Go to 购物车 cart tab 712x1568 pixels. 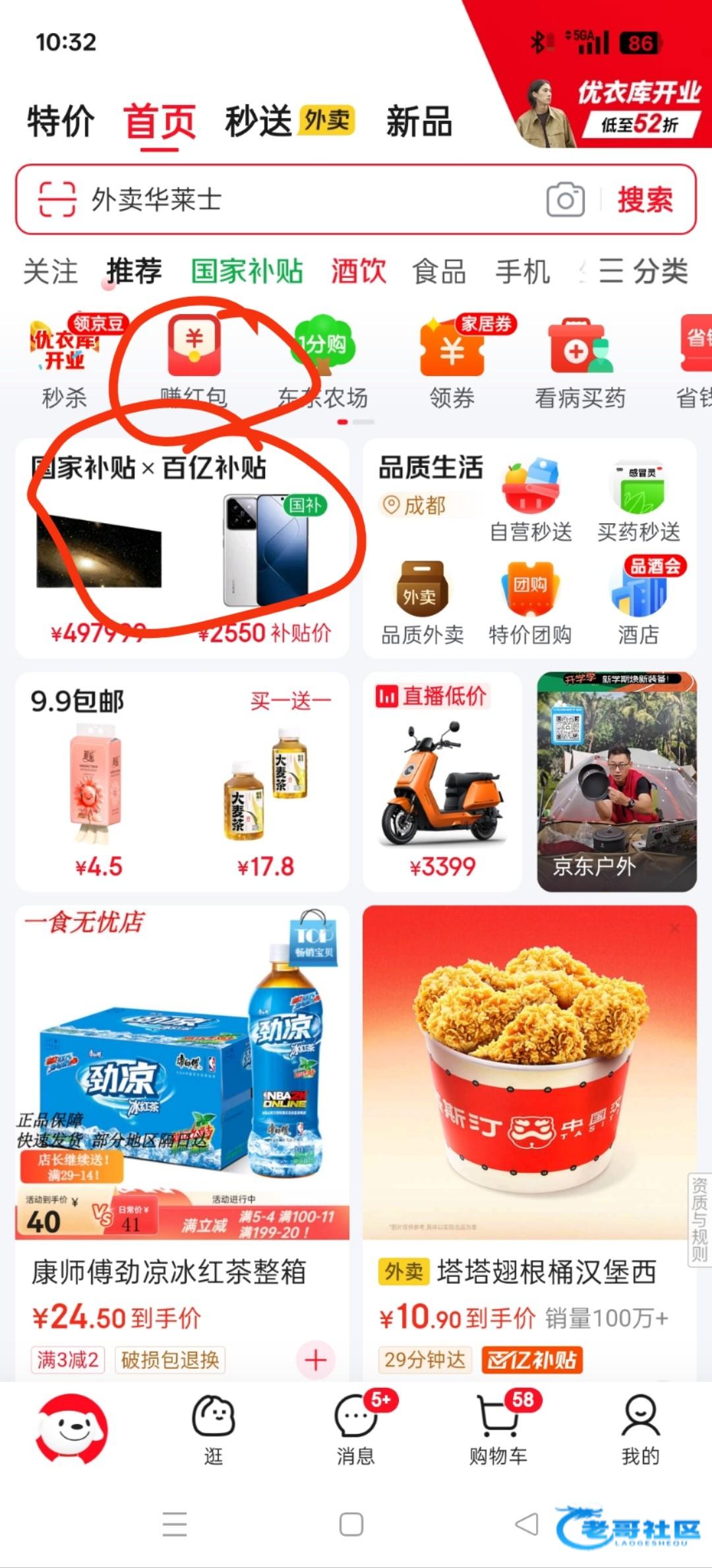(x=498, y=1429)
